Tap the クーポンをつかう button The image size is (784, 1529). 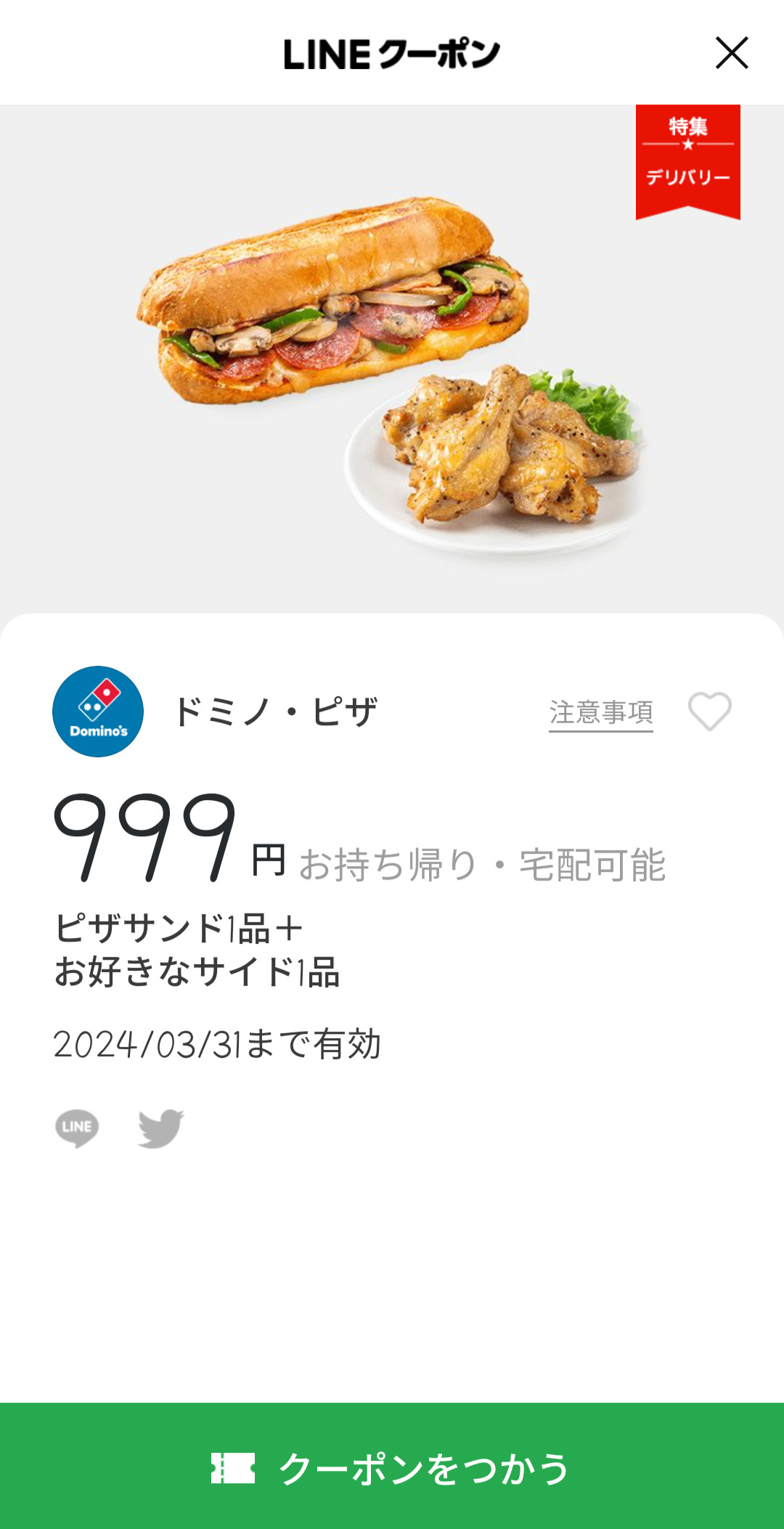pos(392,1467)
